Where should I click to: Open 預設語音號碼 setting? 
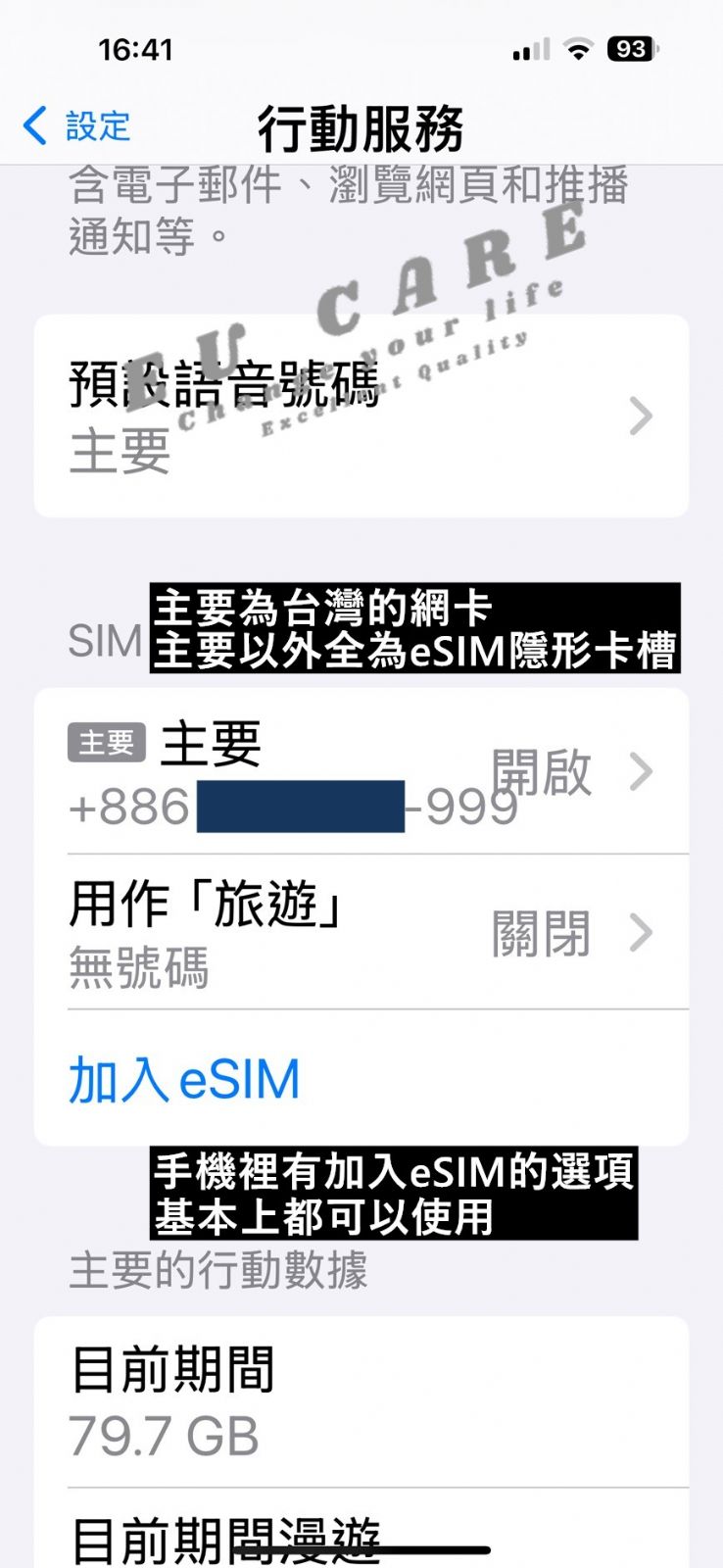click(361, 416)
